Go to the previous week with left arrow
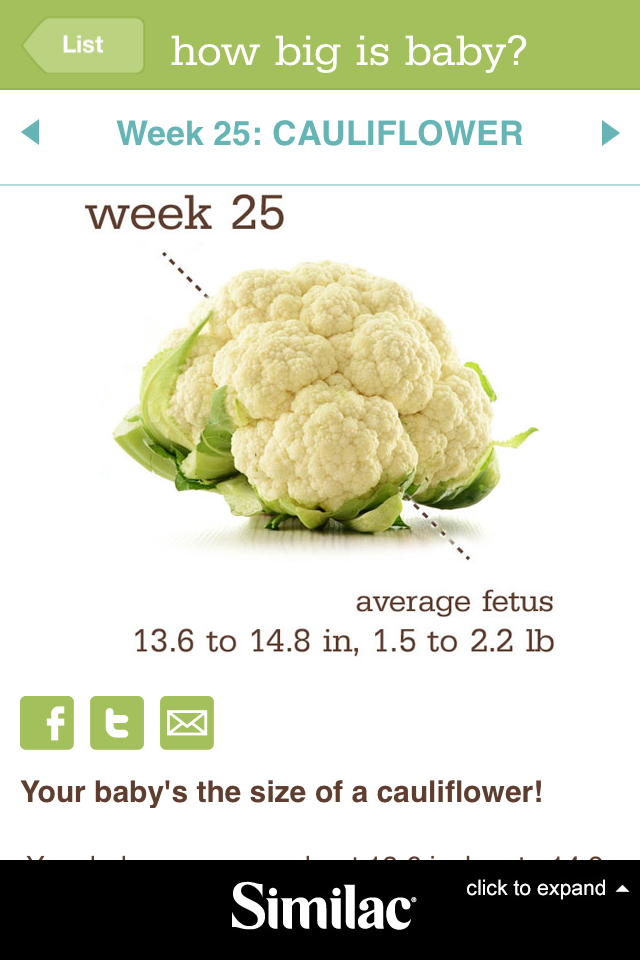 (x=30, y=132)
